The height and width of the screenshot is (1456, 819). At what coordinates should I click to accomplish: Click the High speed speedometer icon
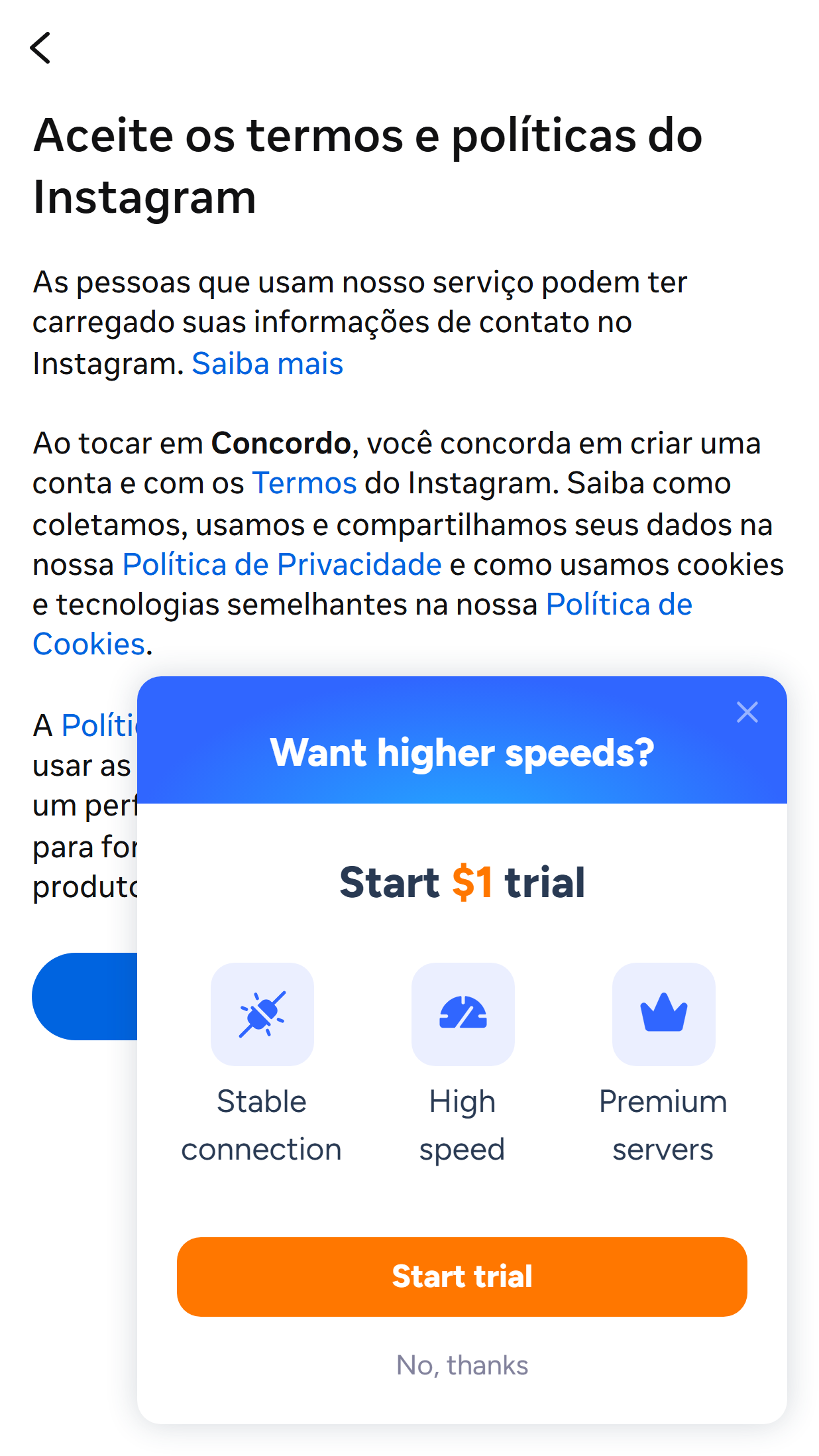pyautogui.click(x=463, y=1014)
